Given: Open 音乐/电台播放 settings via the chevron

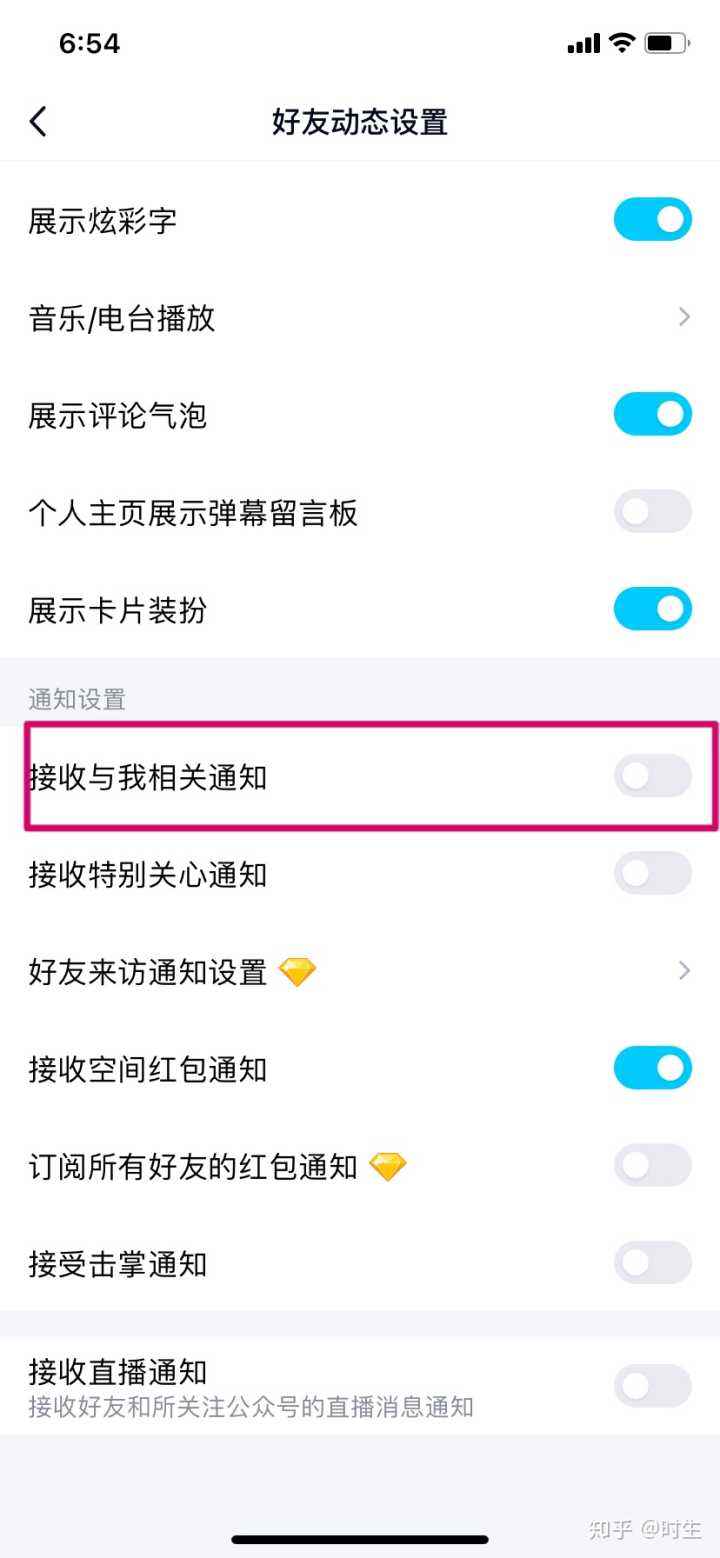Looking at the screenshot, I should pyautogui.click(x=684, y=317).
